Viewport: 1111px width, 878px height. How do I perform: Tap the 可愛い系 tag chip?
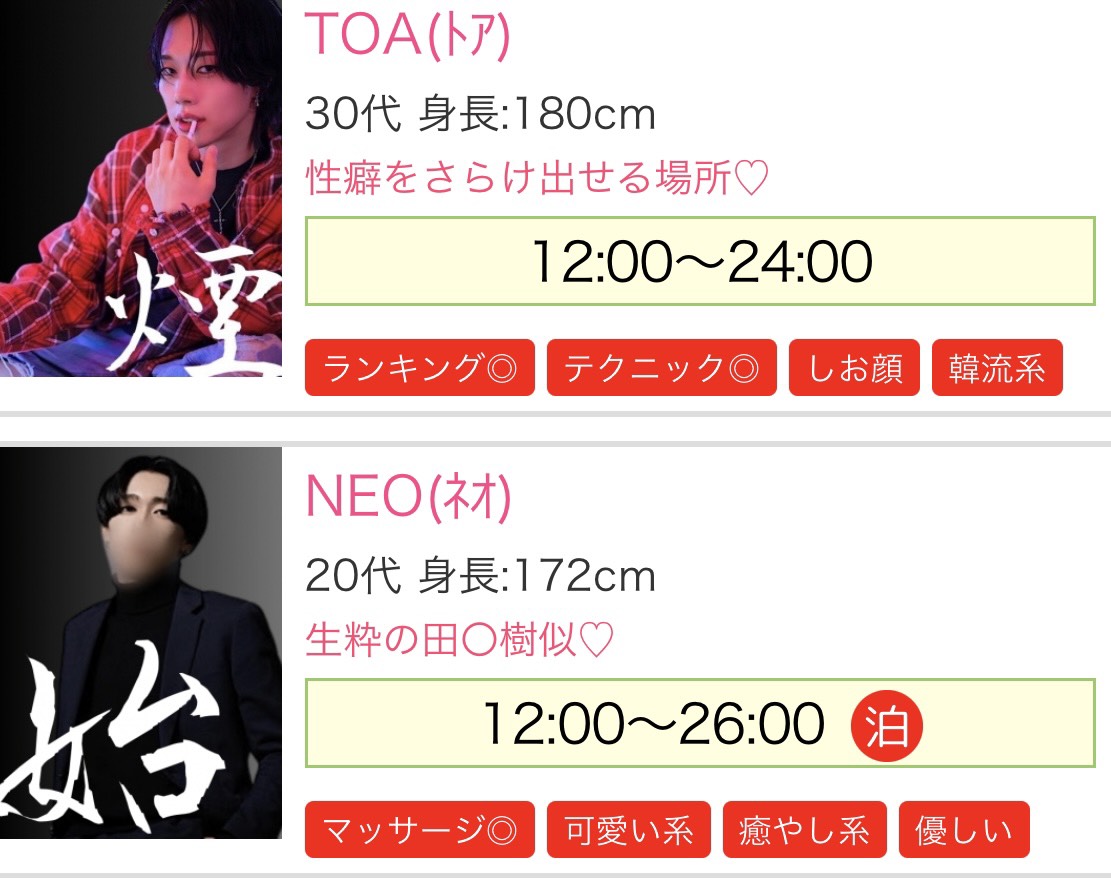point(628,830)
